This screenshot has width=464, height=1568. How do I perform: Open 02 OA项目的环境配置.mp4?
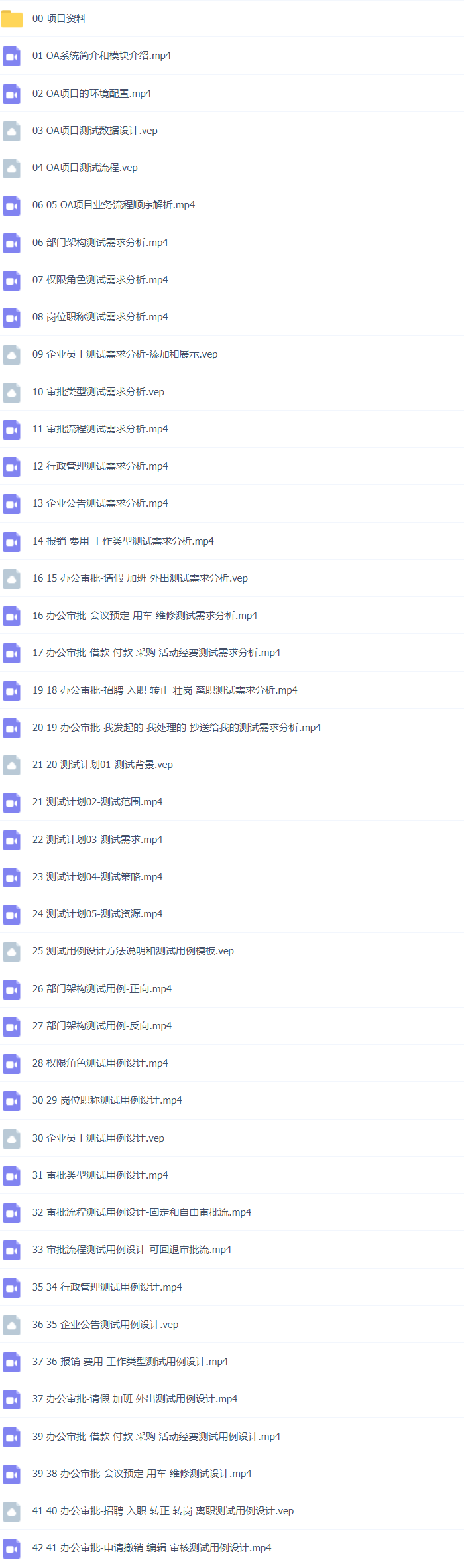(x=91, y=94)
